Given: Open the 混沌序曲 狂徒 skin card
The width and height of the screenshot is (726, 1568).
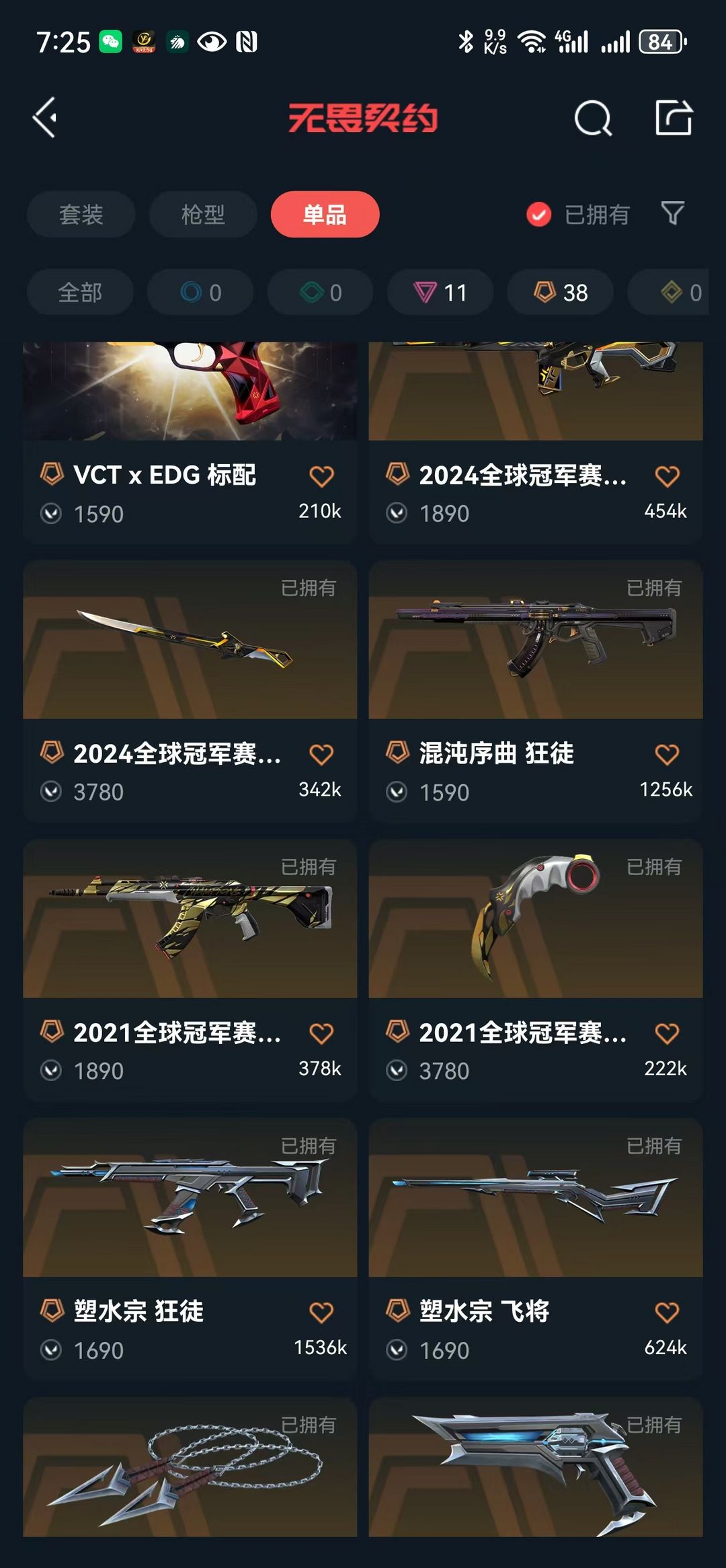Looking at the screenshot, I should (536, 691).
